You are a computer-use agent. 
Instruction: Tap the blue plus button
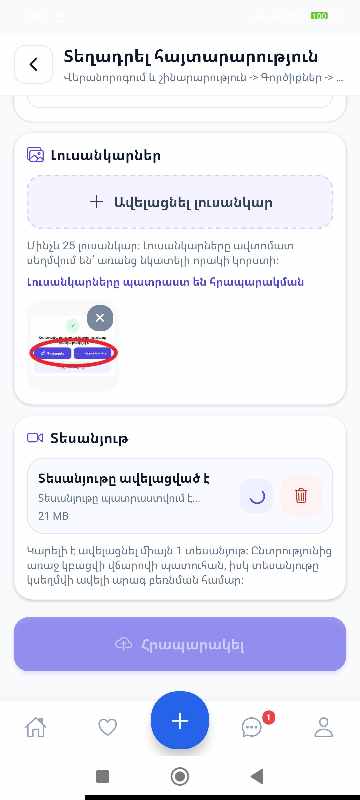[x=180, y=720]
